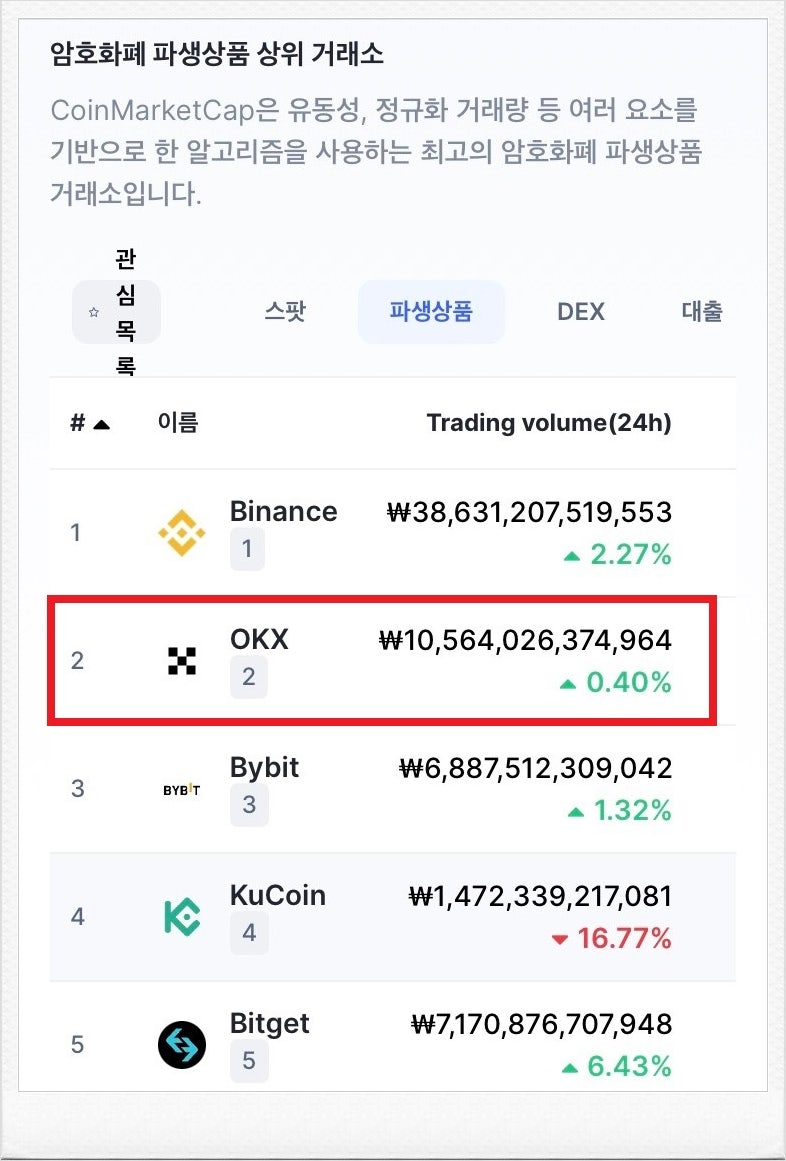
Task: Select the 파생상품 tab
Action: [430, 312]
